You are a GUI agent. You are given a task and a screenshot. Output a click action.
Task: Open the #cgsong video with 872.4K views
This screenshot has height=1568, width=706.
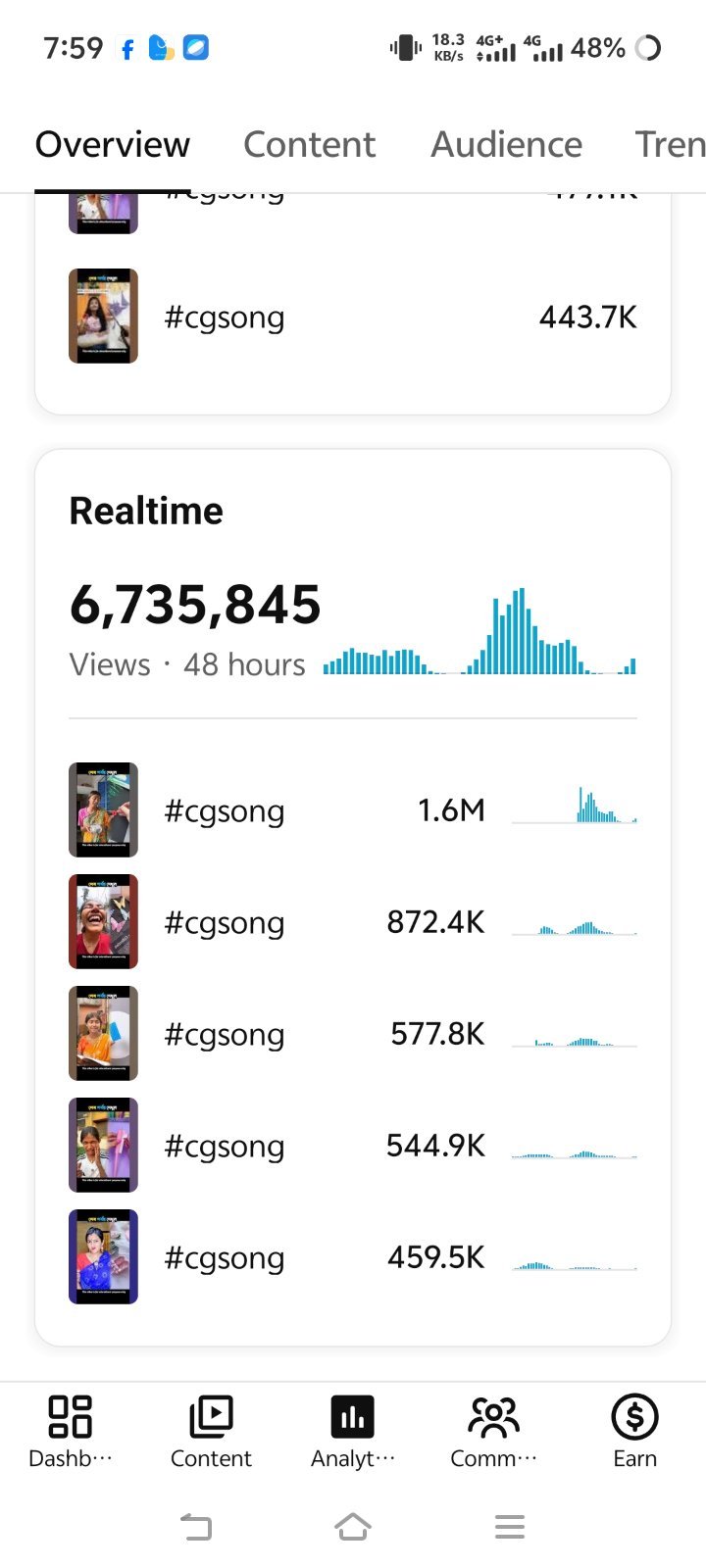353,922
